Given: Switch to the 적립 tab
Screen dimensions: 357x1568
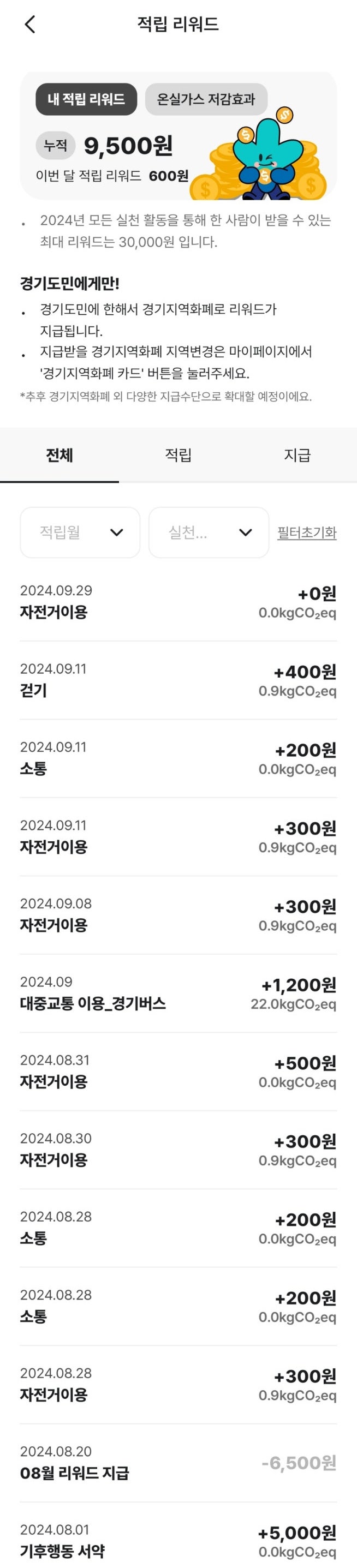Looking at the screenshot, I should pos(178,456).
